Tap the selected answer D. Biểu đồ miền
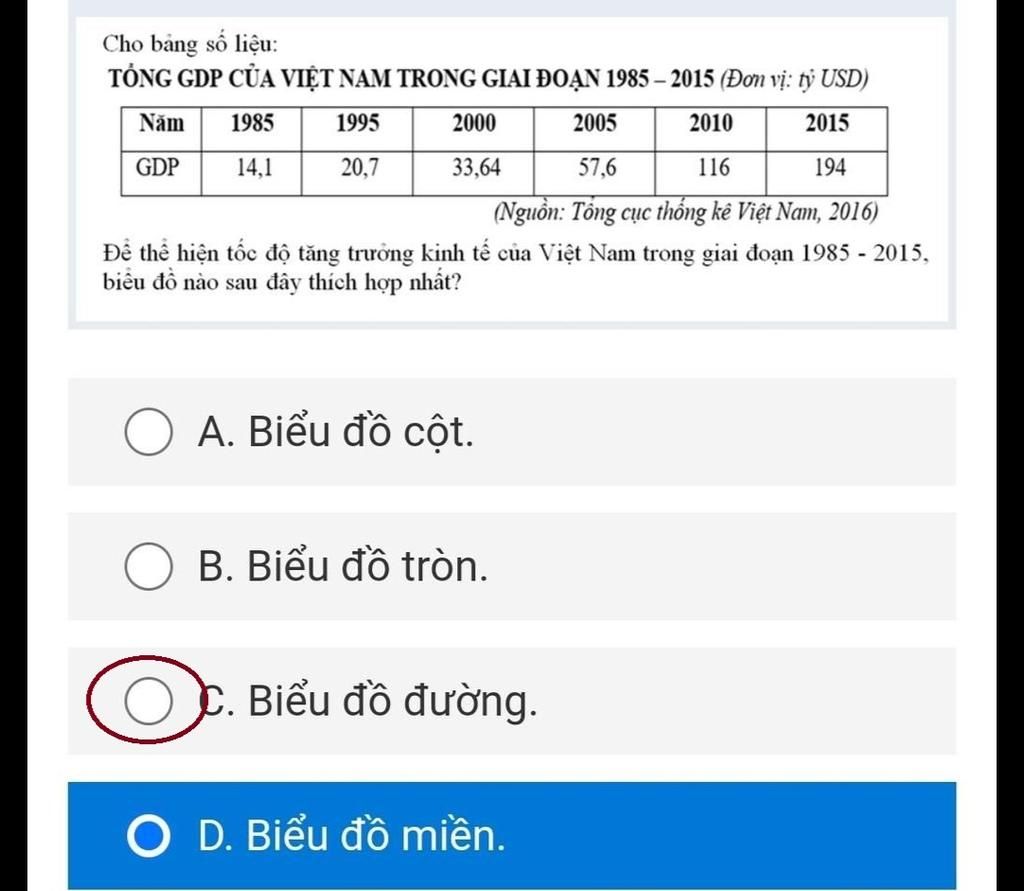Viewport: 1024px width, 891px height. pos(148,835)
